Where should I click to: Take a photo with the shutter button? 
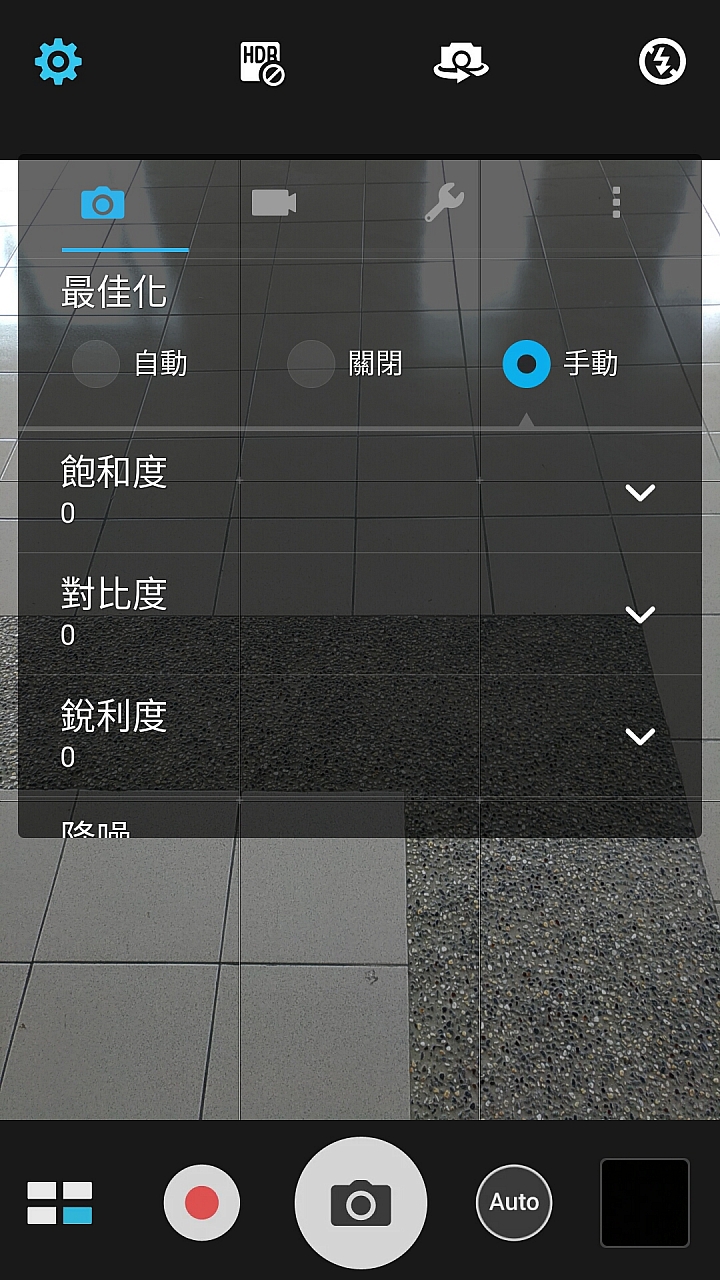[x=361, y=1203]
